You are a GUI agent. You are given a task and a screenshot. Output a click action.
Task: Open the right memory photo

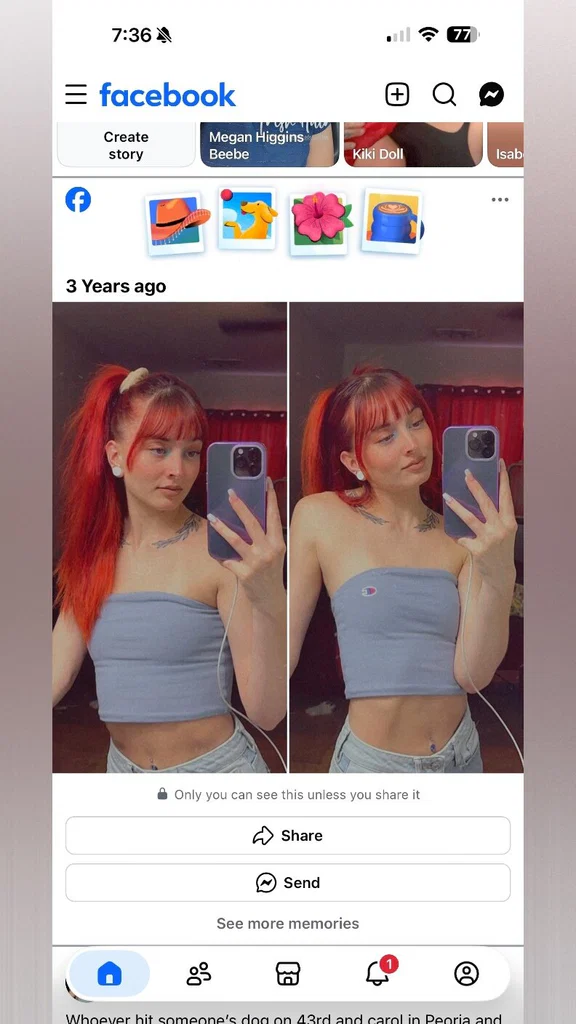[x=406, y=537]
